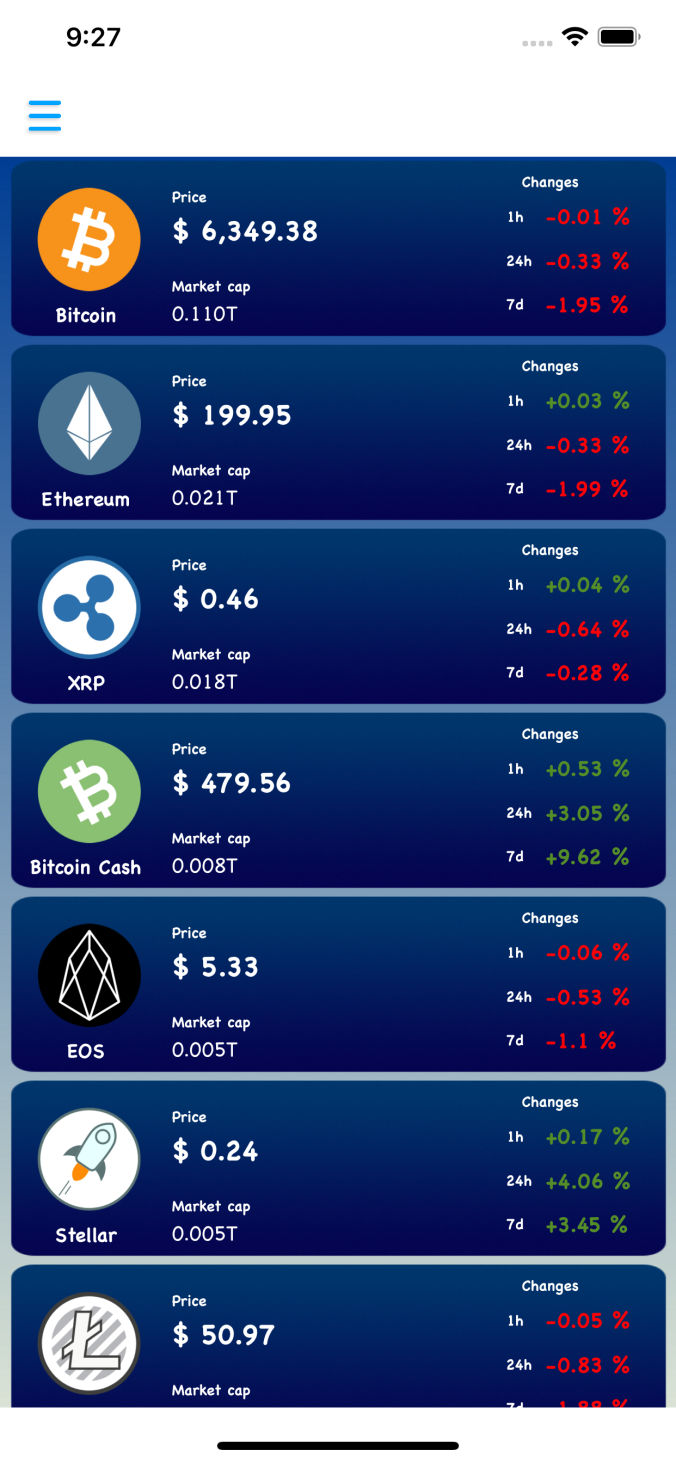Open the Bitcoin Cash card

click(x=338, y=800)
